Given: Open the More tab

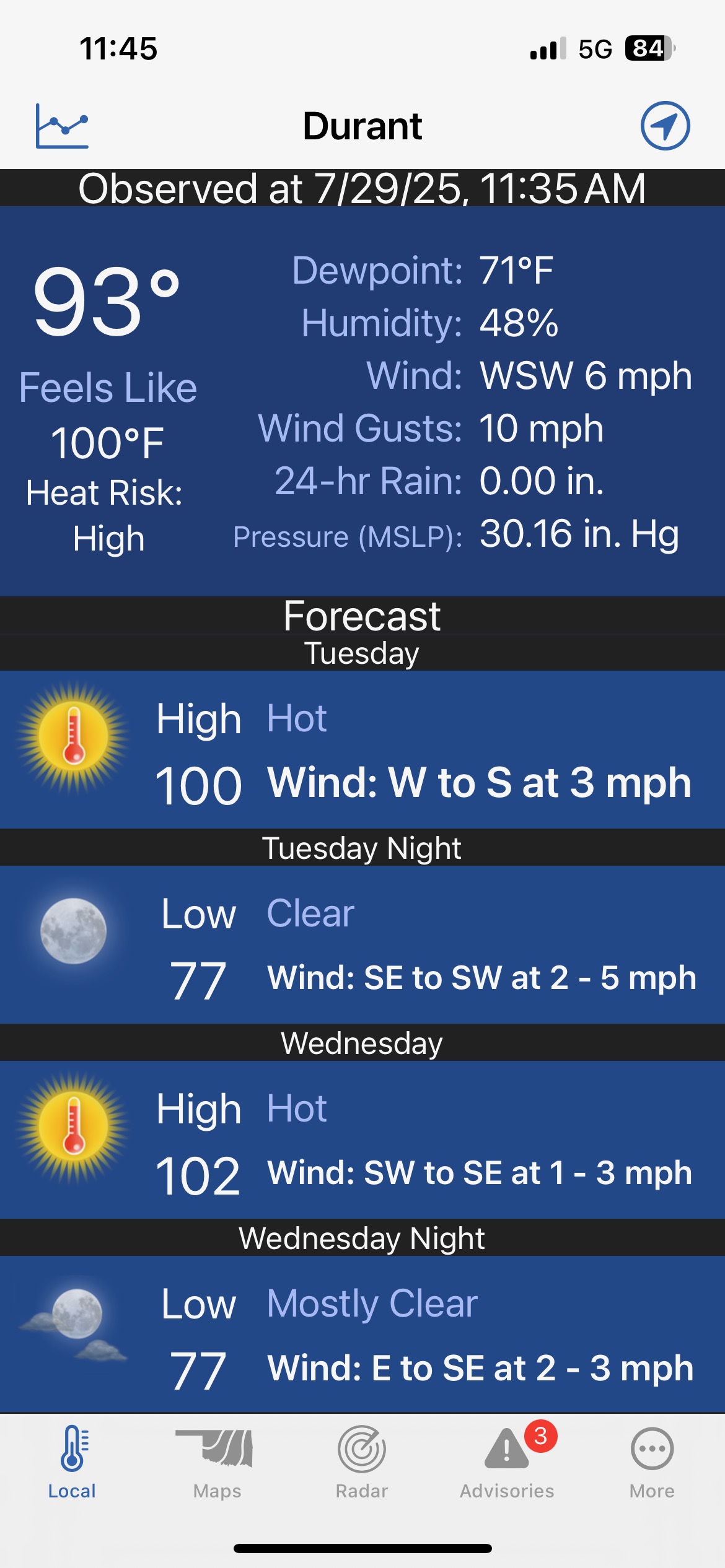Looking at the screenshot, I should [x=652, y=1461].
